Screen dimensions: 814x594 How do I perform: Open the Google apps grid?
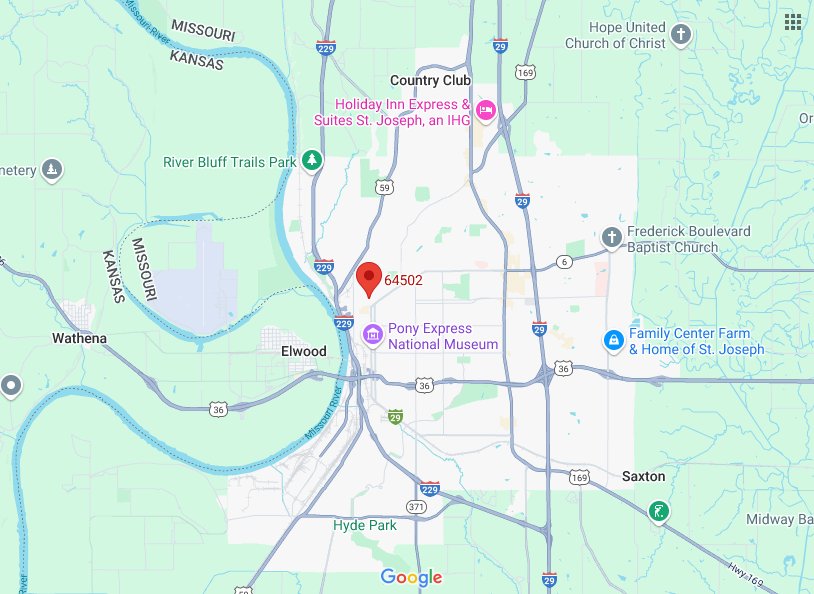pos(793,22)
